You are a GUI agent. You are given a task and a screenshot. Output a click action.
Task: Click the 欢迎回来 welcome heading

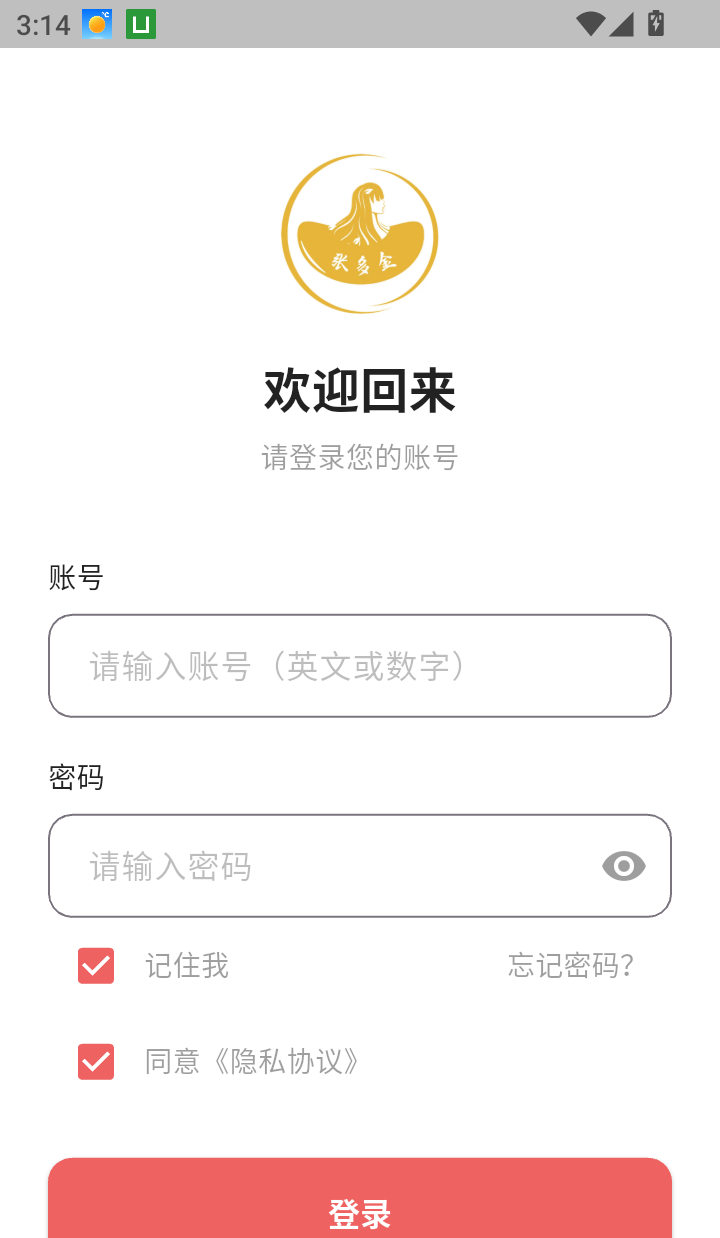(x=360, y=393)
